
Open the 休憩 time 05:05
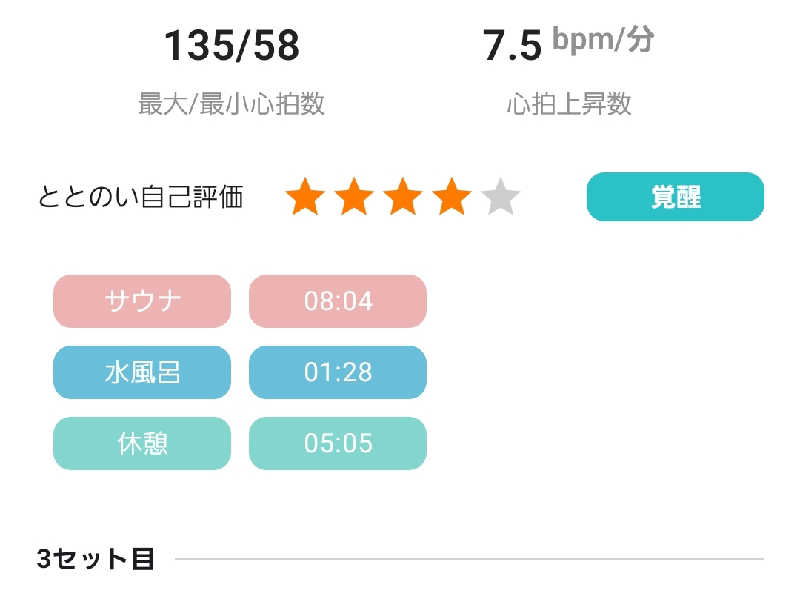click(338, 443)
